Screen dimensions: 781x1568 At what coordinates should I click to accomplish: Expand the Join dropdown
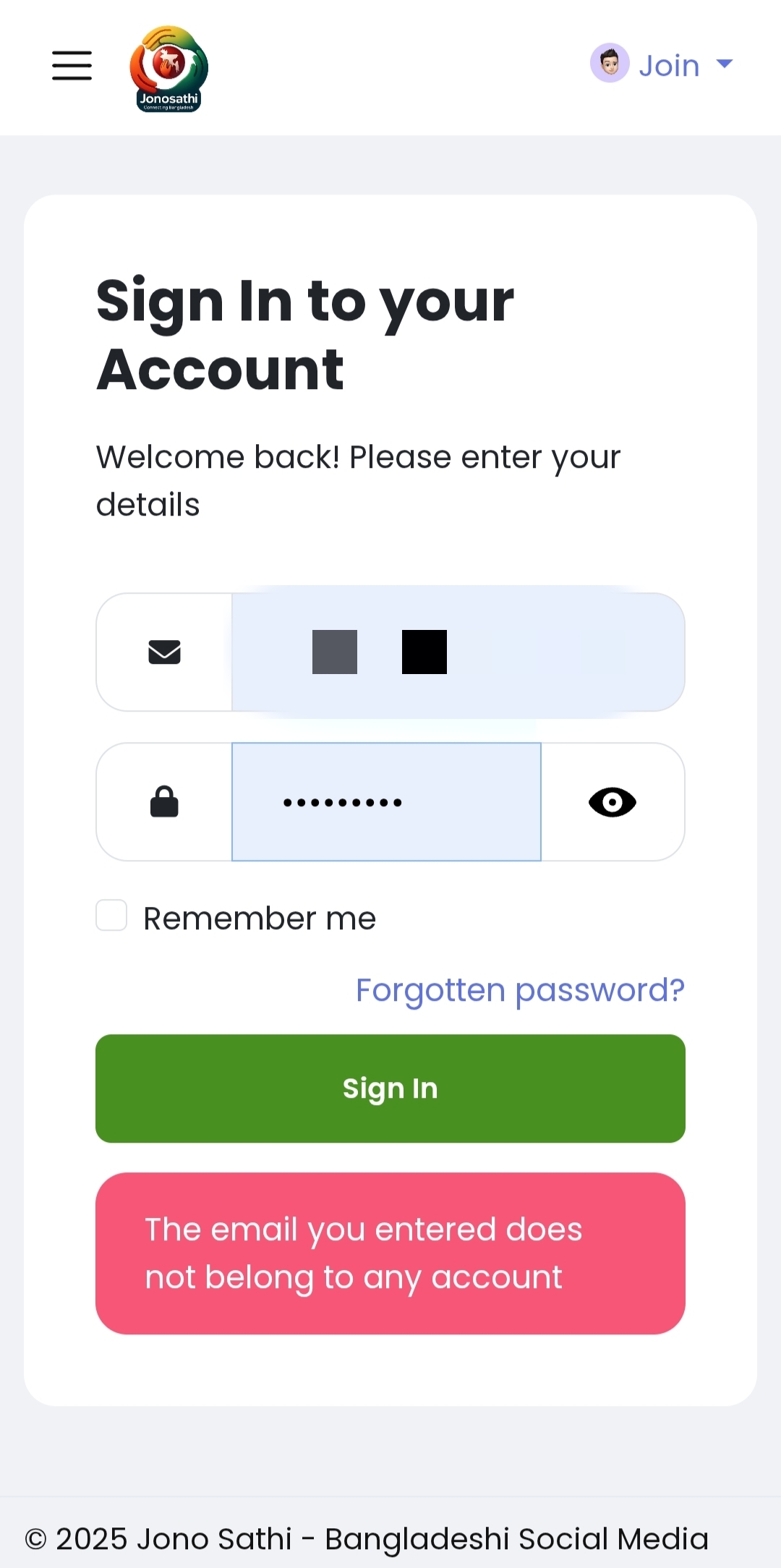point(662,64)
